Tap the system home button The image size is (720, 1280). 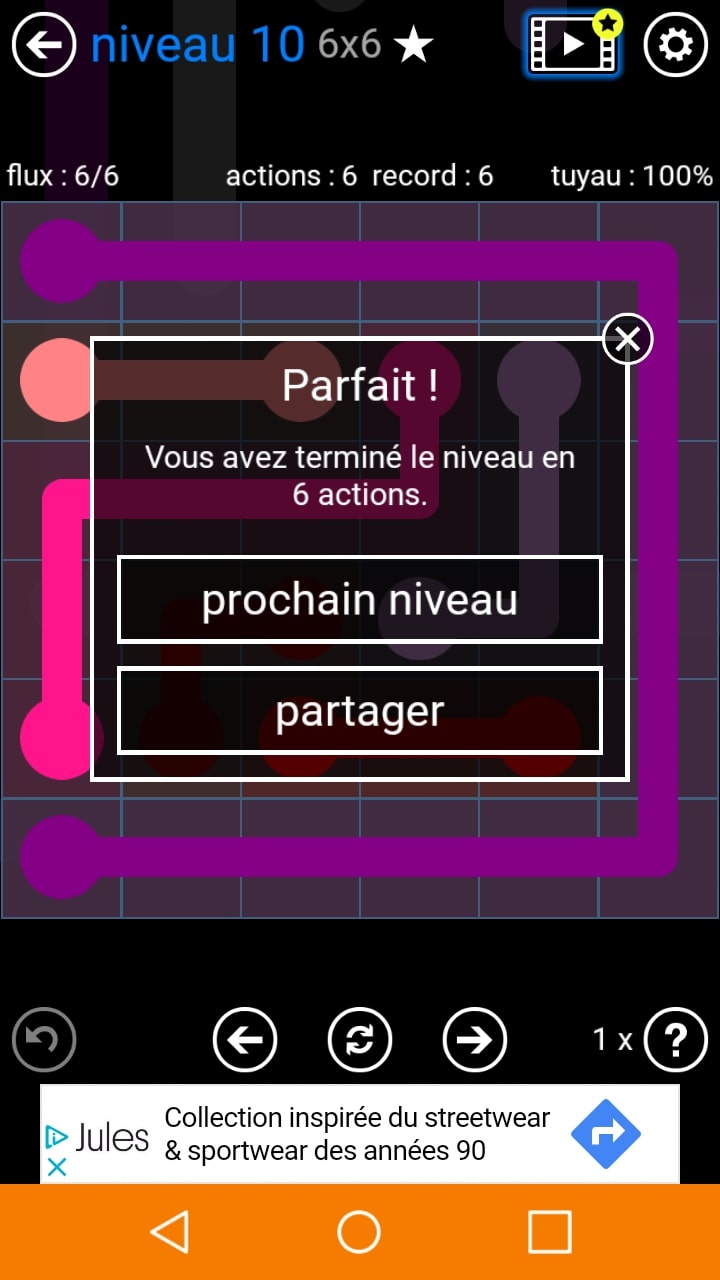pos(359,1232)
